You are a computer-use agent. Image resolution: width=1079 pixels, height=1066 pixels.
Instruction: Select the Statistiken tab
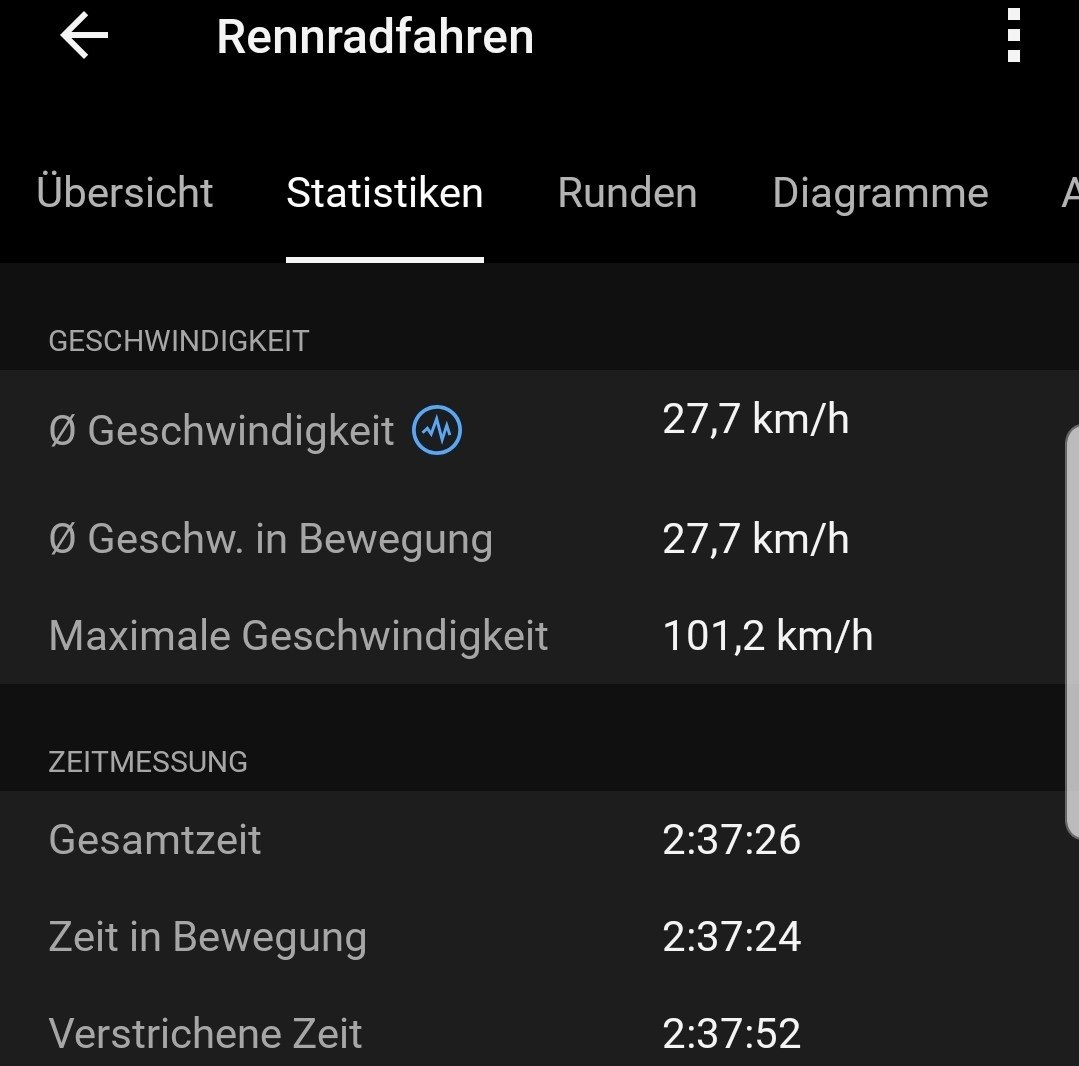pos(385,193)
